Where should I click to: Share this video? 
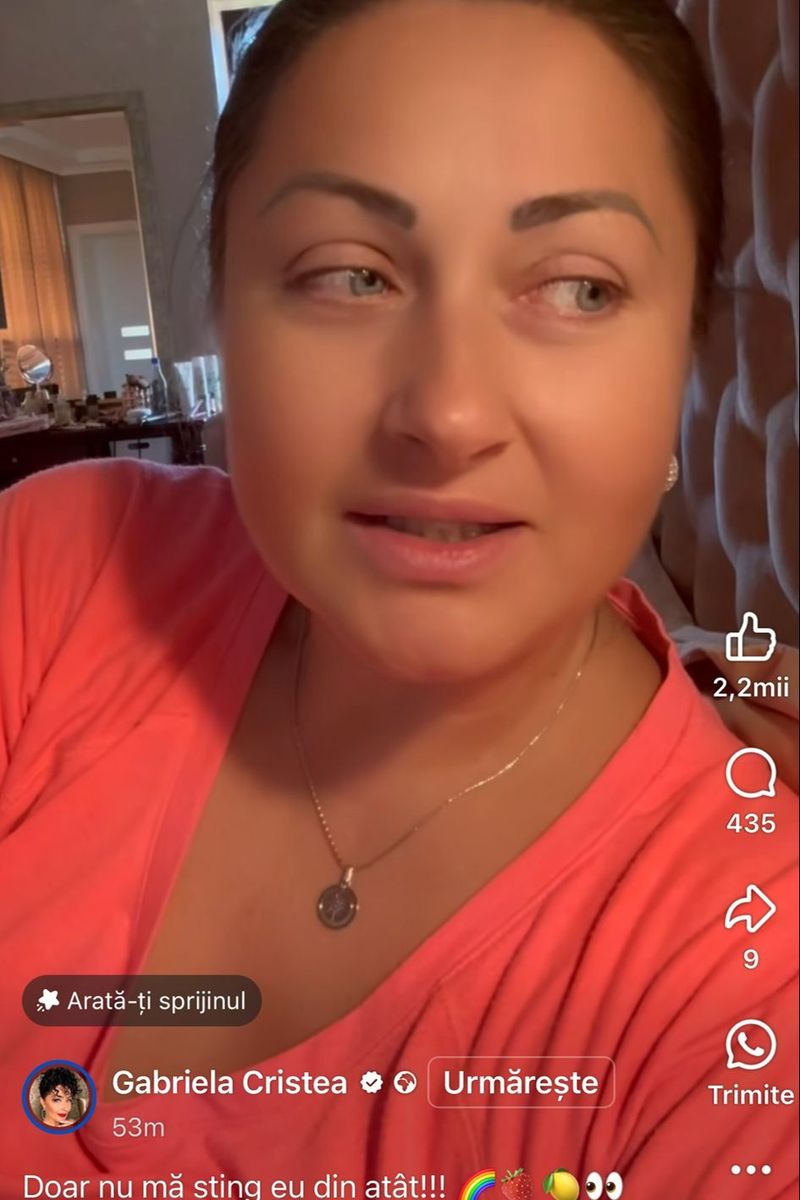(x=750, y=910)
